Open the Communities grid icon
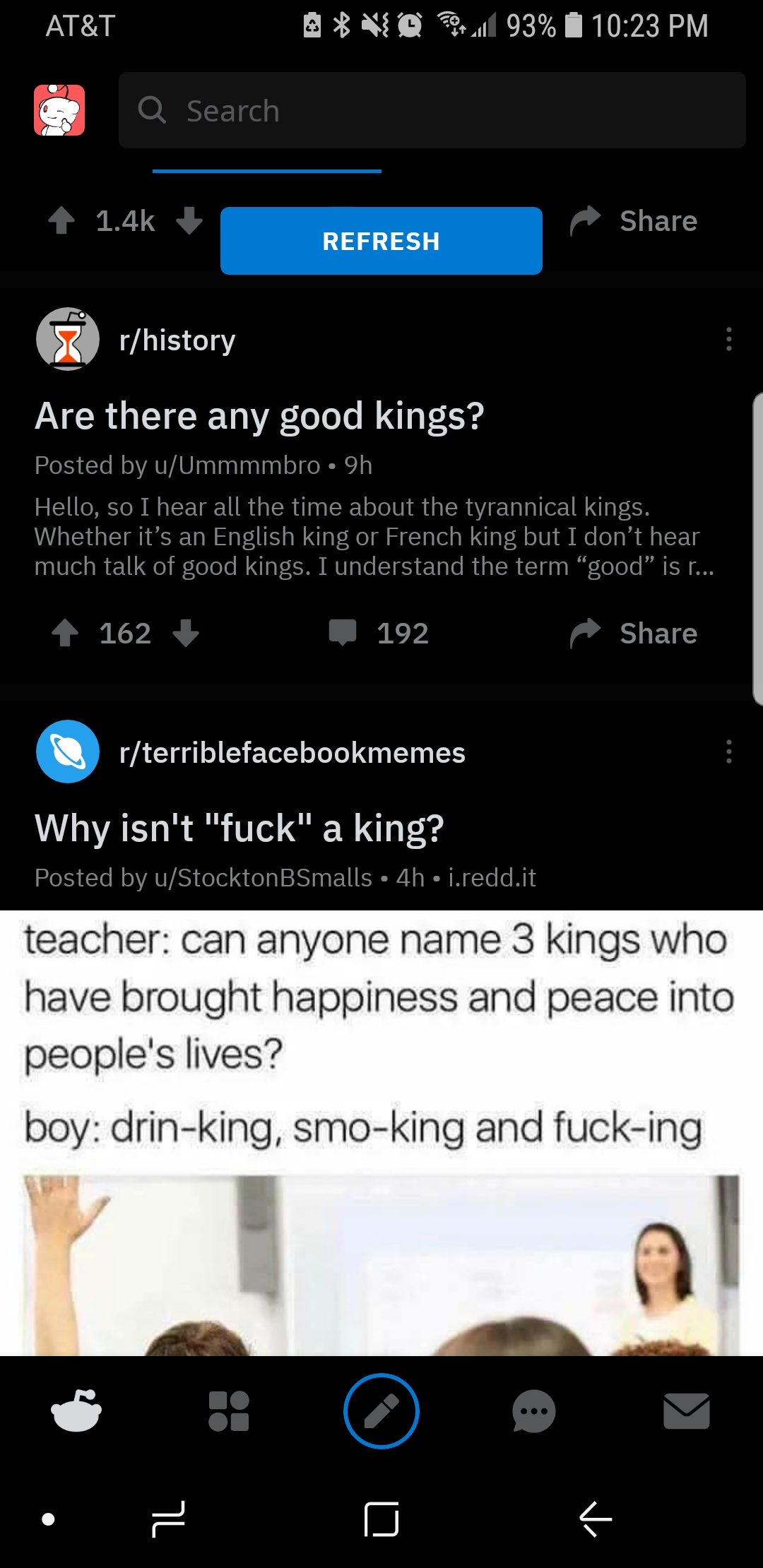Viewport: 763px width, 1568px height. [x=228, y=1411]
